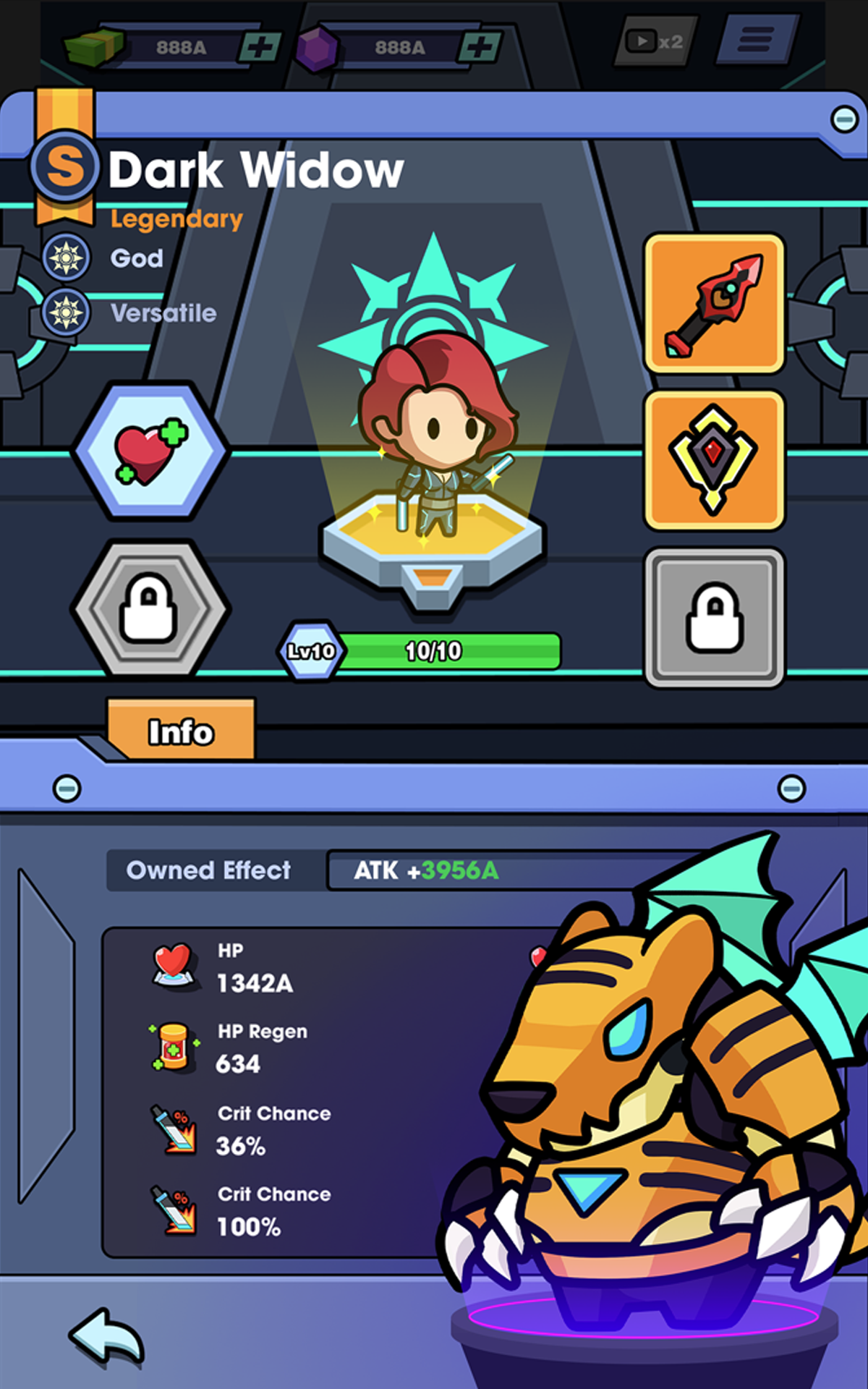Click the locked equipment slot on the right
The height and width of the screenshot is (1389, 868).
[x=716, y=615]
